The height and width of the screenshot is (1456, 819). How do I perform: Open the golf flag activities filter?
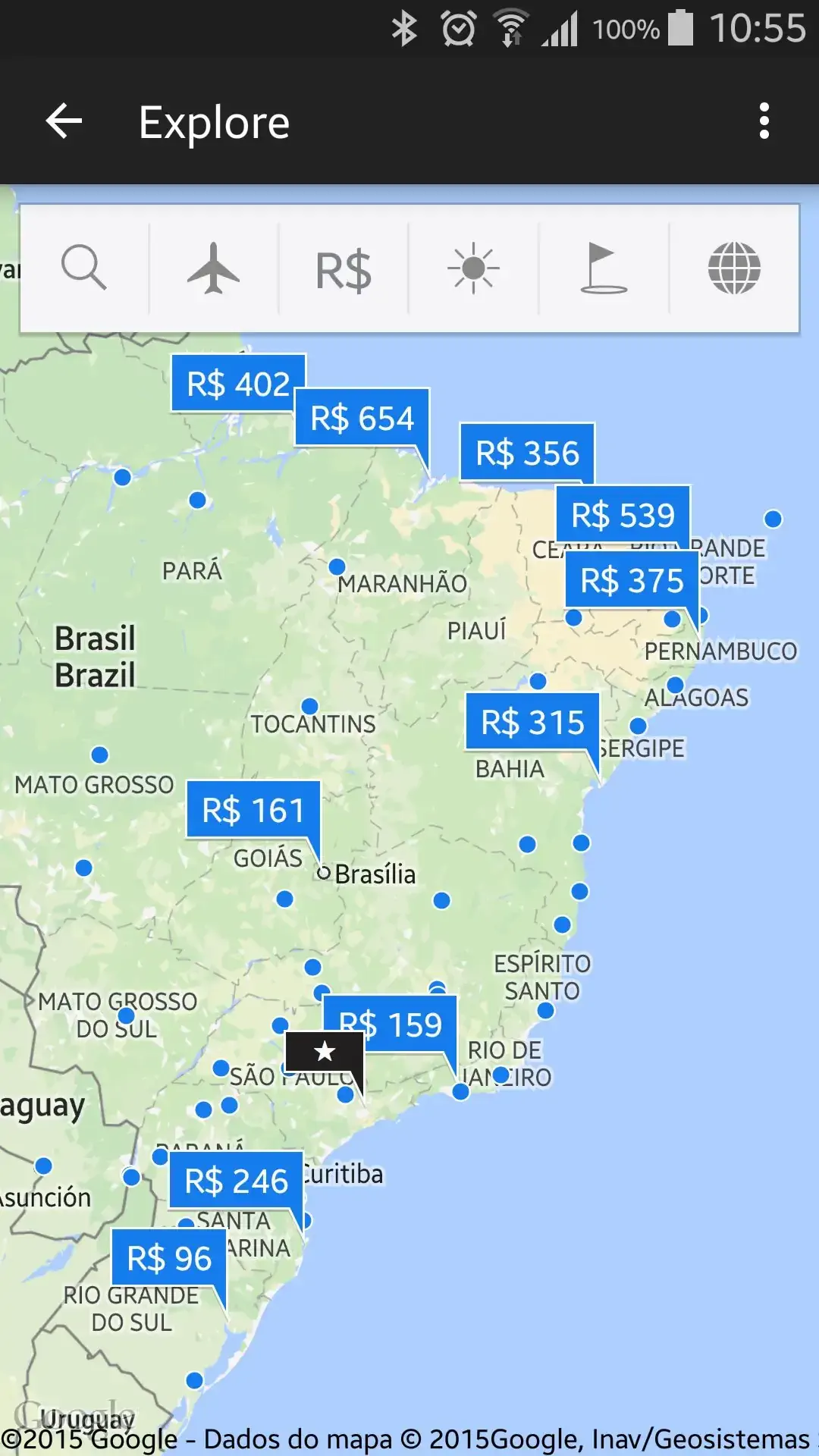pos(604,268)
